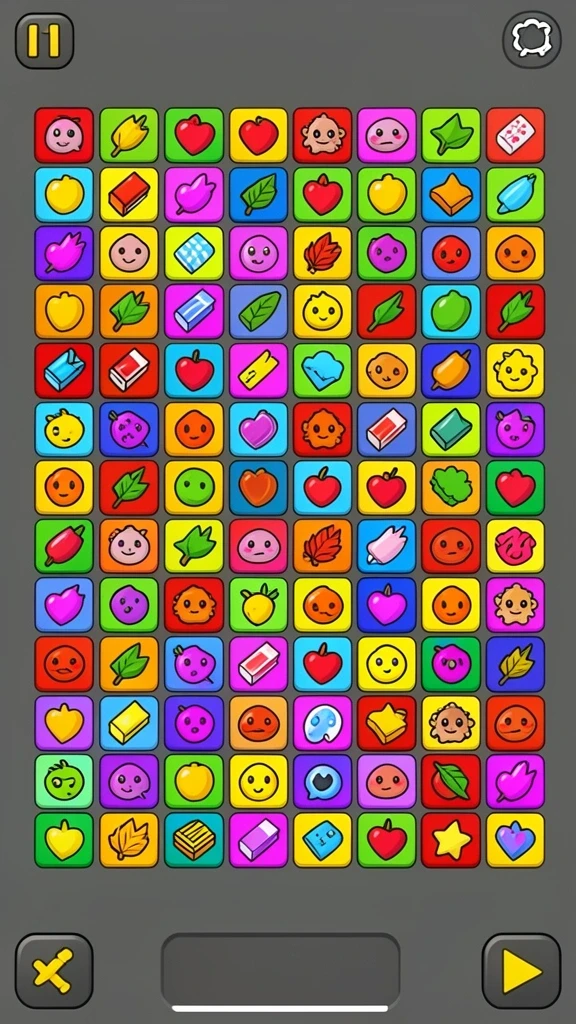The image size is (576, 1024).
Task: Pick the blue checkered cube tile
Action: [x=194, y=253]
